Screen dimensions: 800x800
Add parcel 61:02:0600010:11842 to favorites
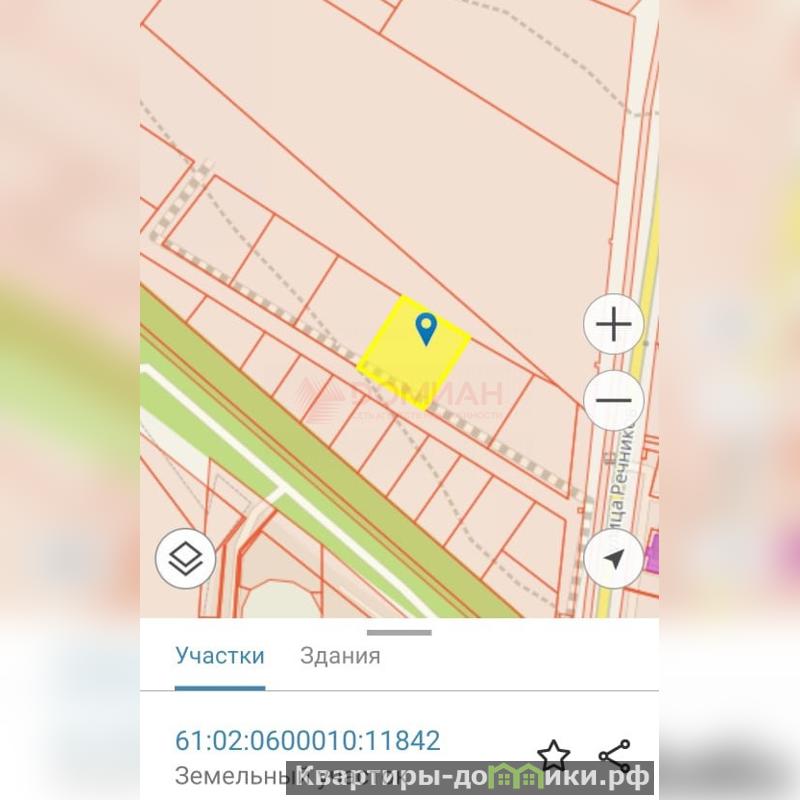[553, 753]
